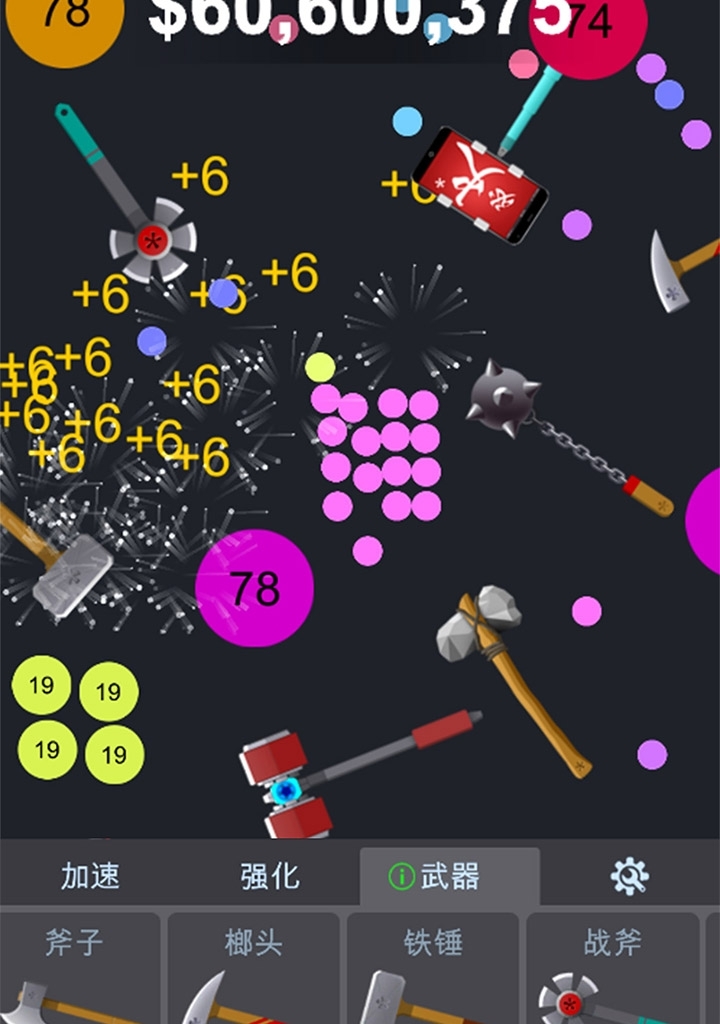Viewport: 720px width, 1024px height.
Task: Open the 强化 upgrade tab
Action: [270, 876]
